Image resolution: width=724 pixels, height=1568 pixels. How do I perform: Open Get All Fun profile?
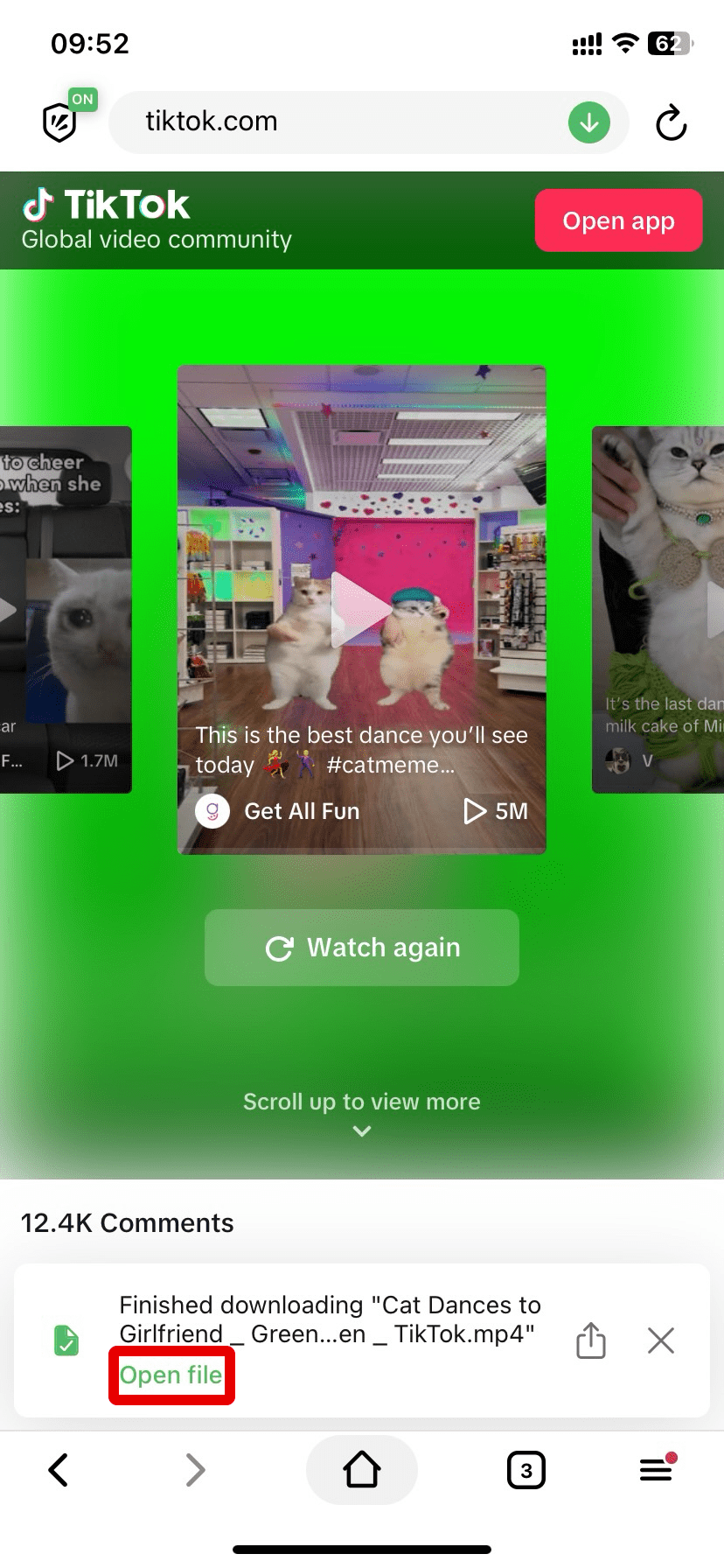tap(278, 811)
